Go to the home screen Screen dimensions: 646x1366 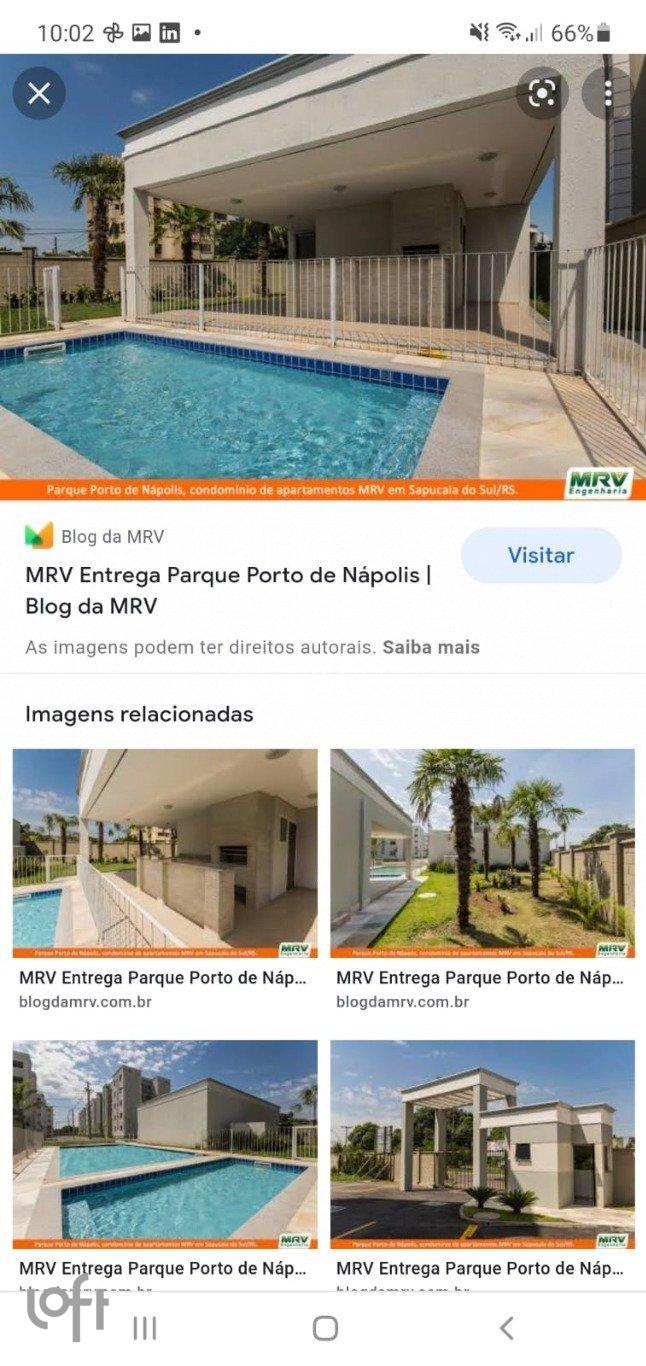point(325,1328)
